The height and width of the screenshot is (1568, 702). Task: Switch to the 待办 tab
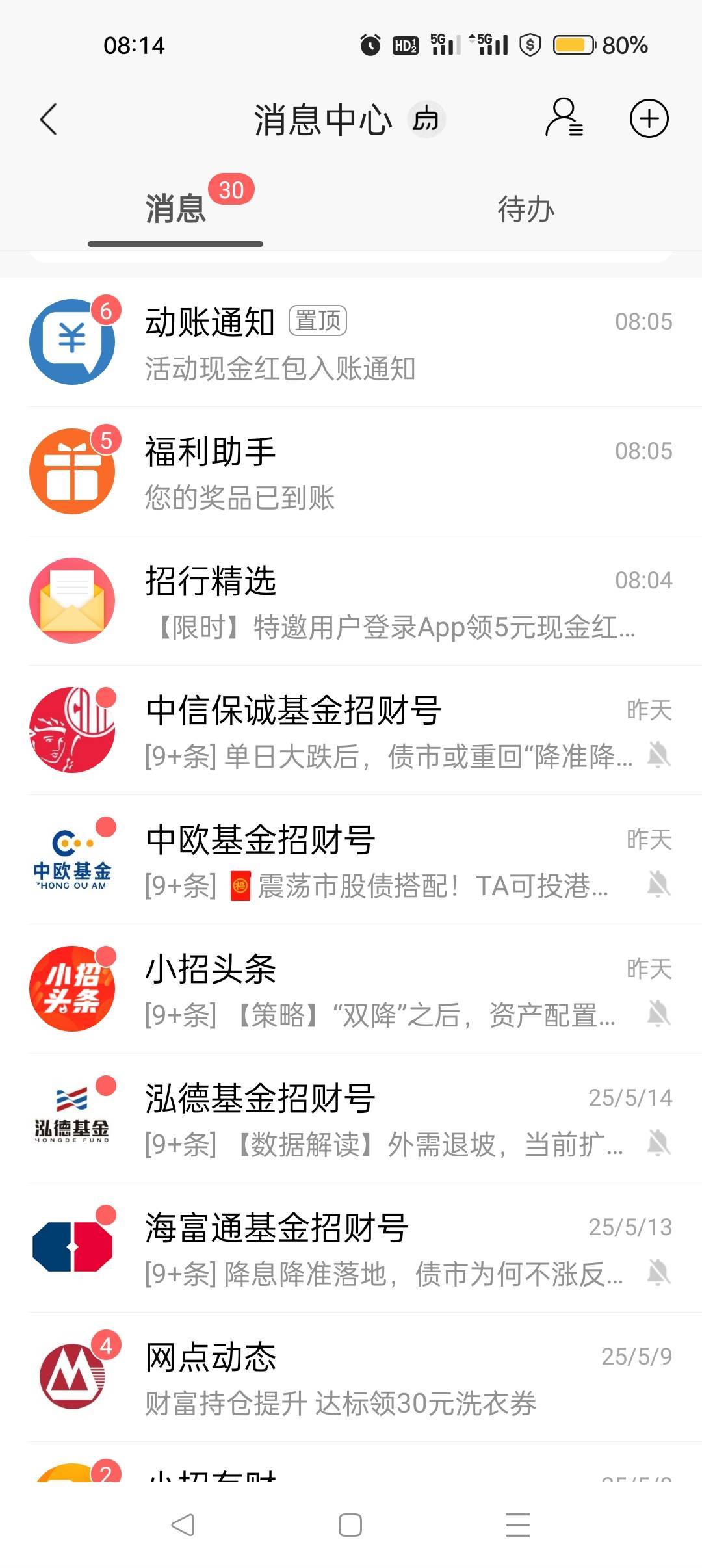tap(526, 209)
